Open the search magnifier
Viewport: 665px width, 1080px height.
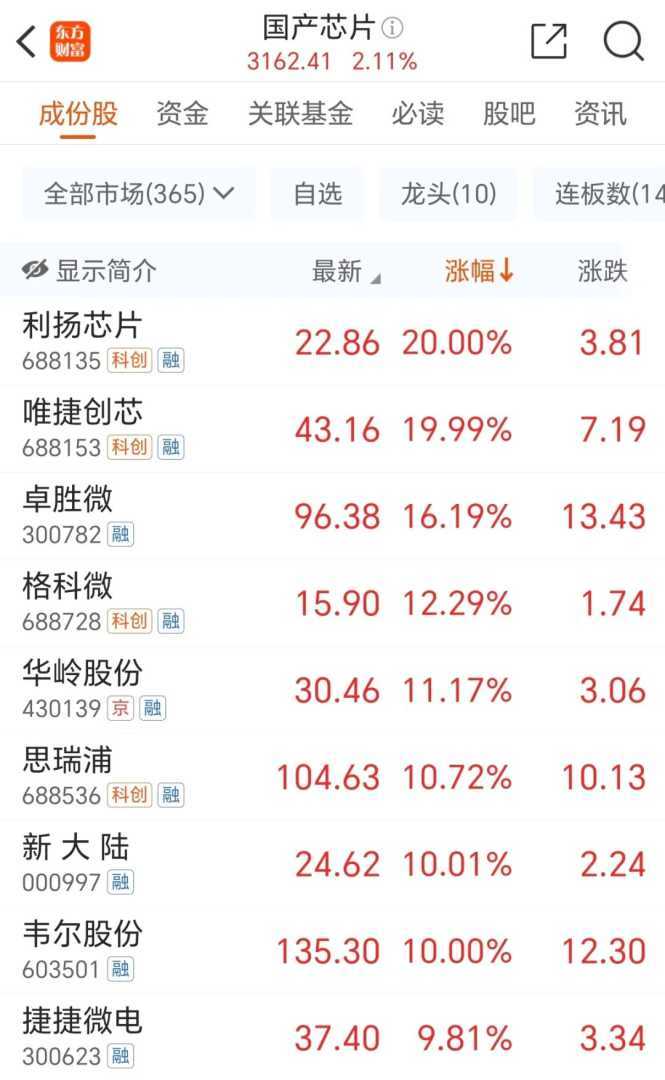pos(623,41)
